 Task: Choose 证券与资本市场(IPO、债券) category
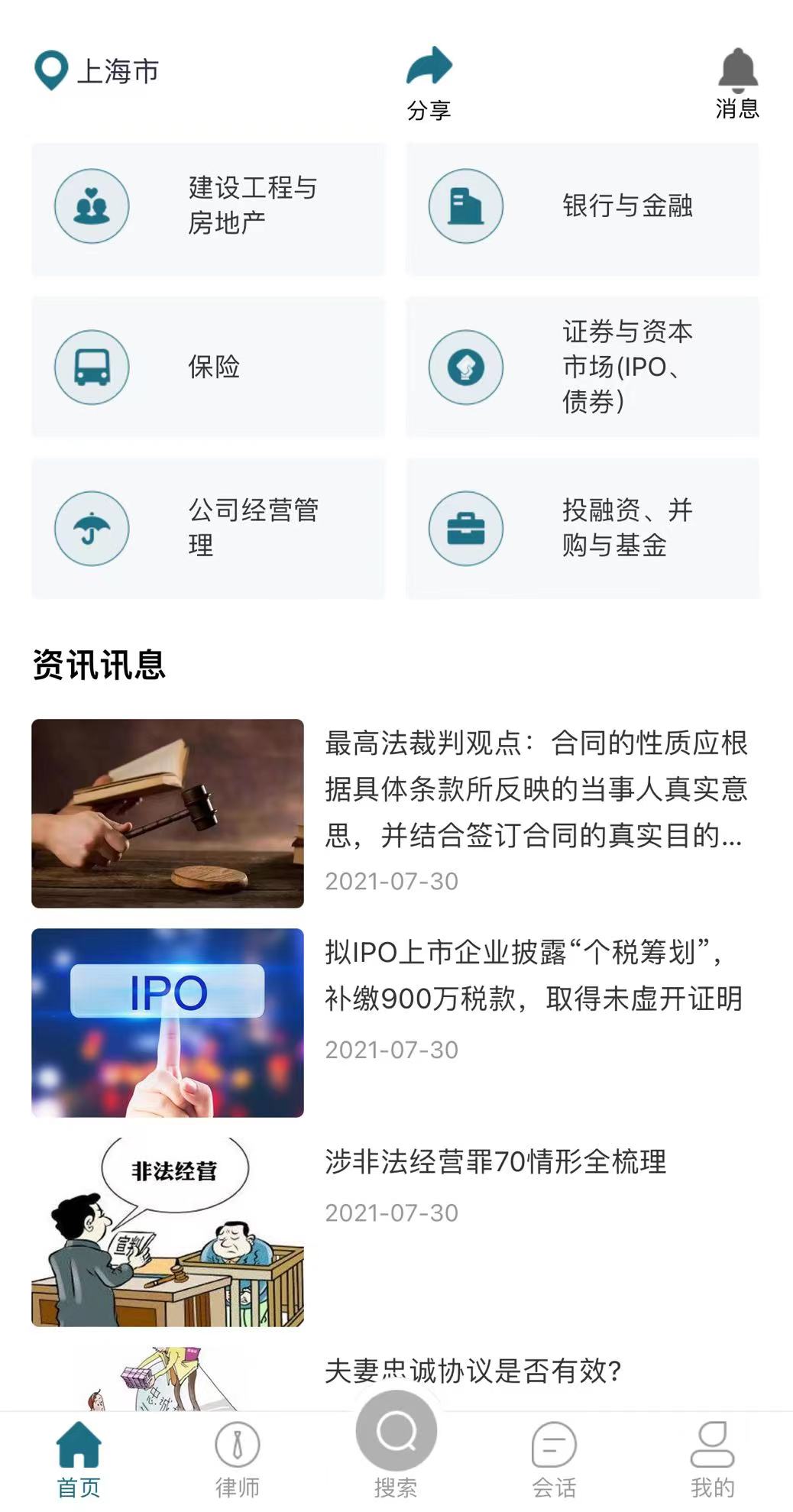pyautogui.click(x=582, y=367)
